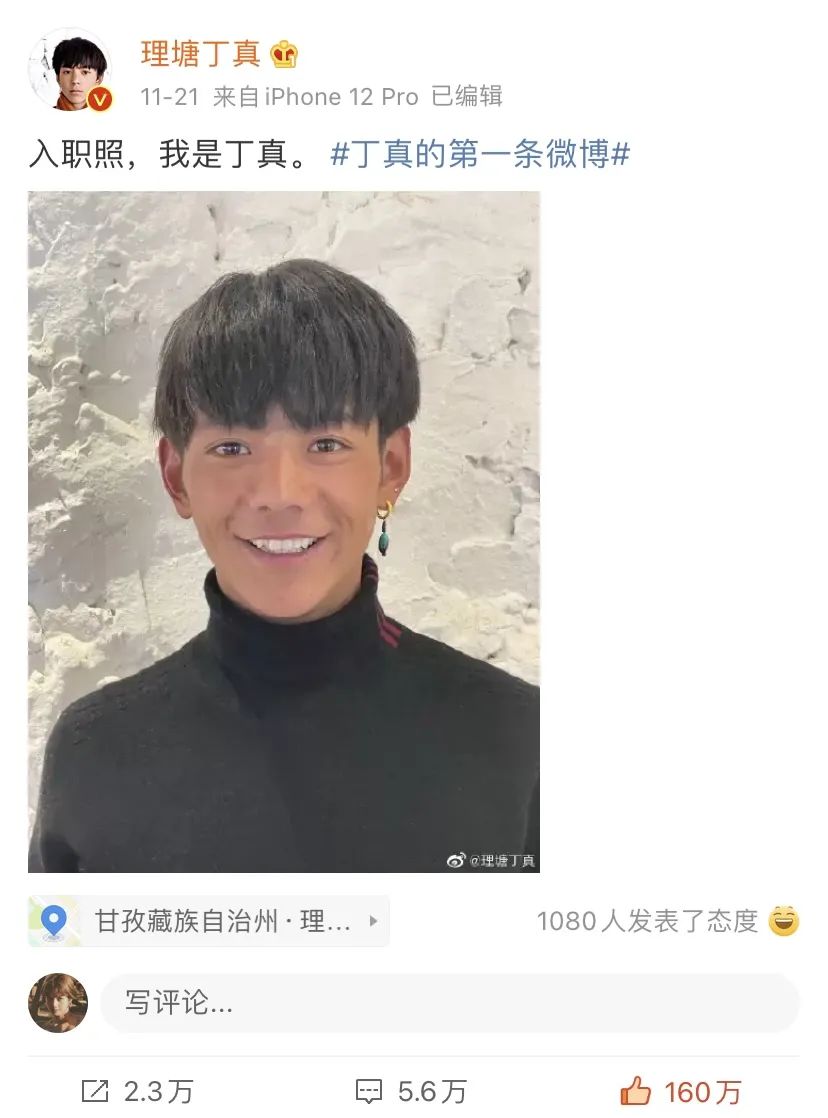Open the 理塘丁真 username link

tap(200, 54)
